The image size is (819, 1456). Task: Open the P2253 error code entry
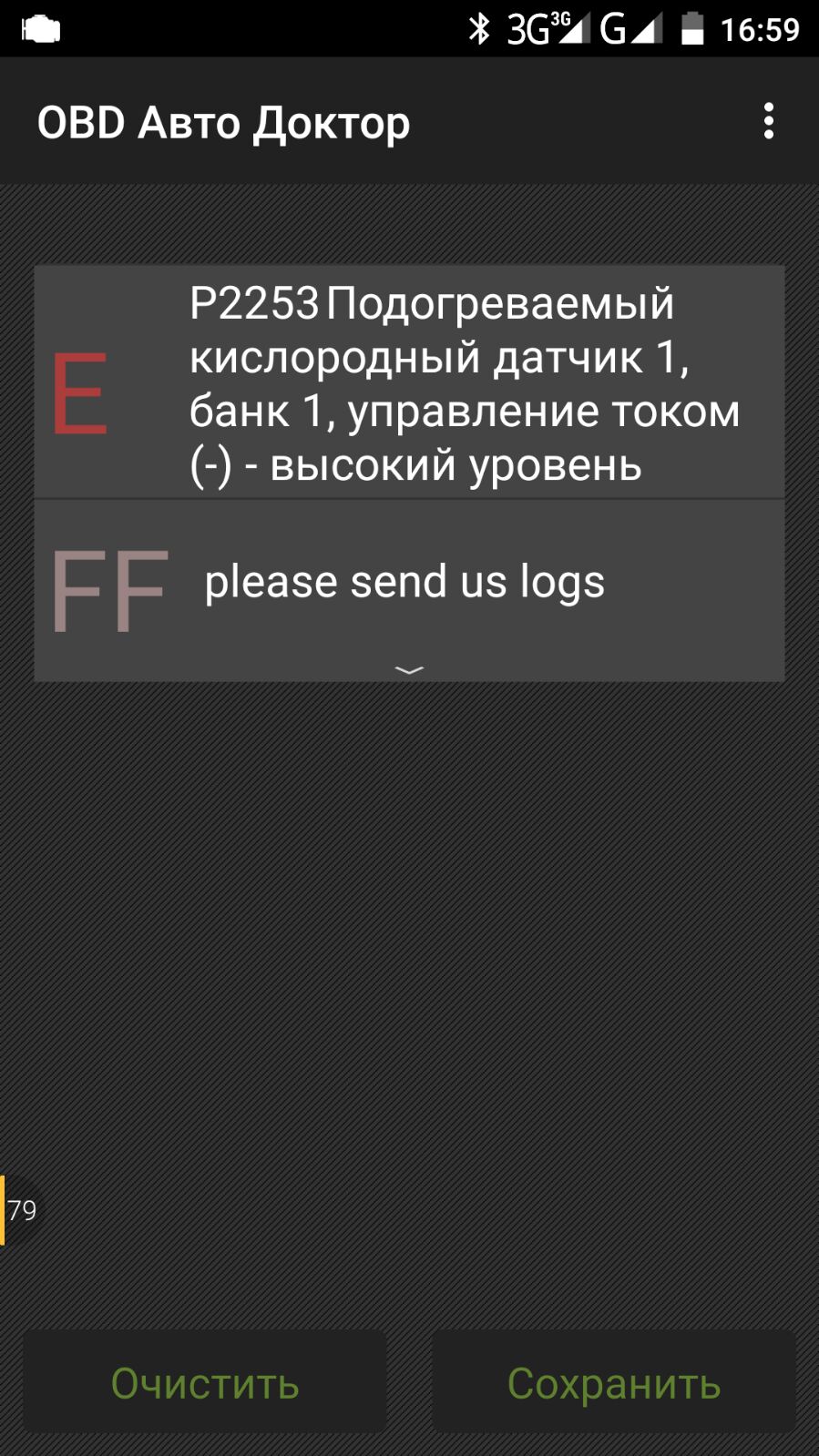(409, 382)
